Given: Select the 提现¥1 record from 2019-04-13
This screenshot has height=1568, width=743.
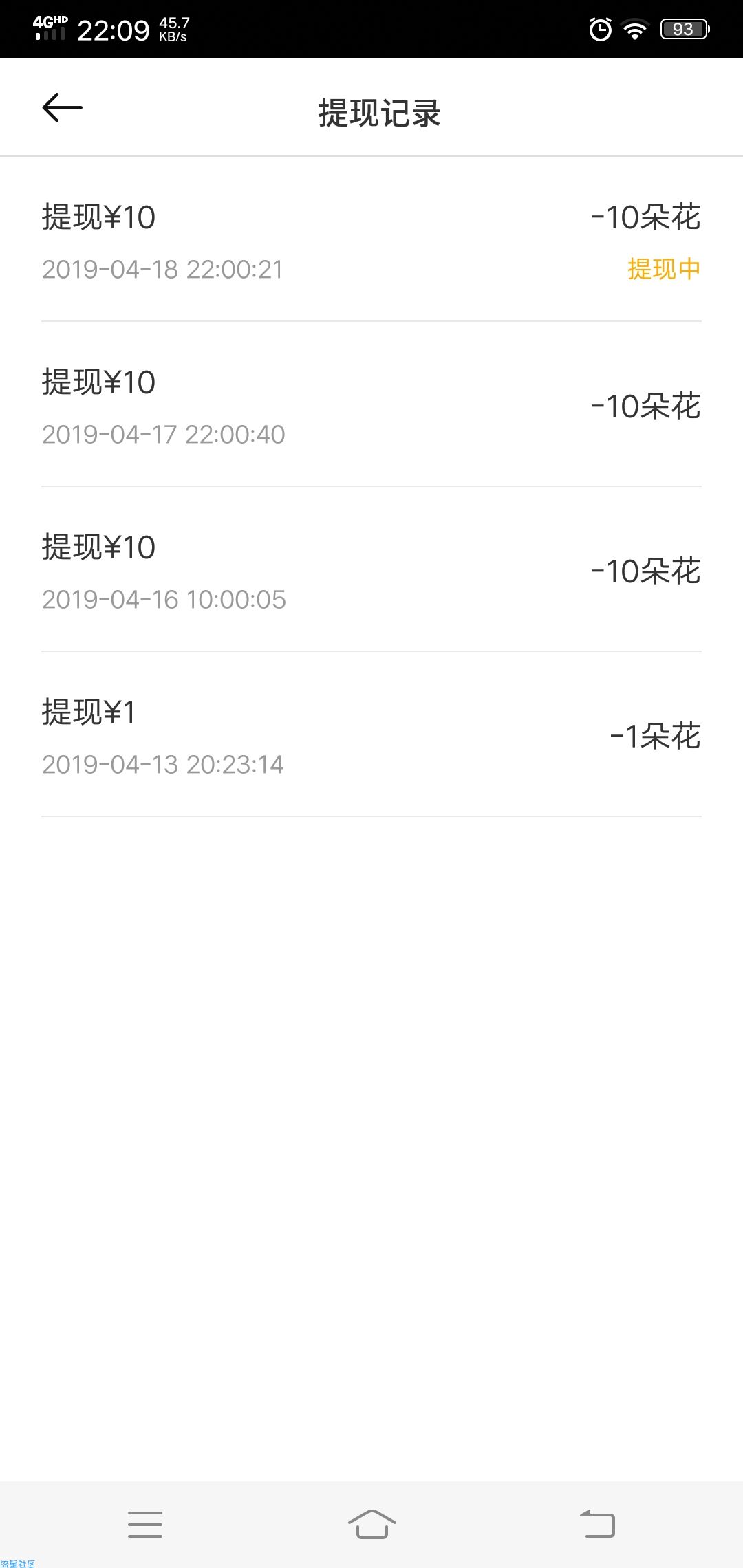Looking at the screenshot, I should [x=371, y=734].
